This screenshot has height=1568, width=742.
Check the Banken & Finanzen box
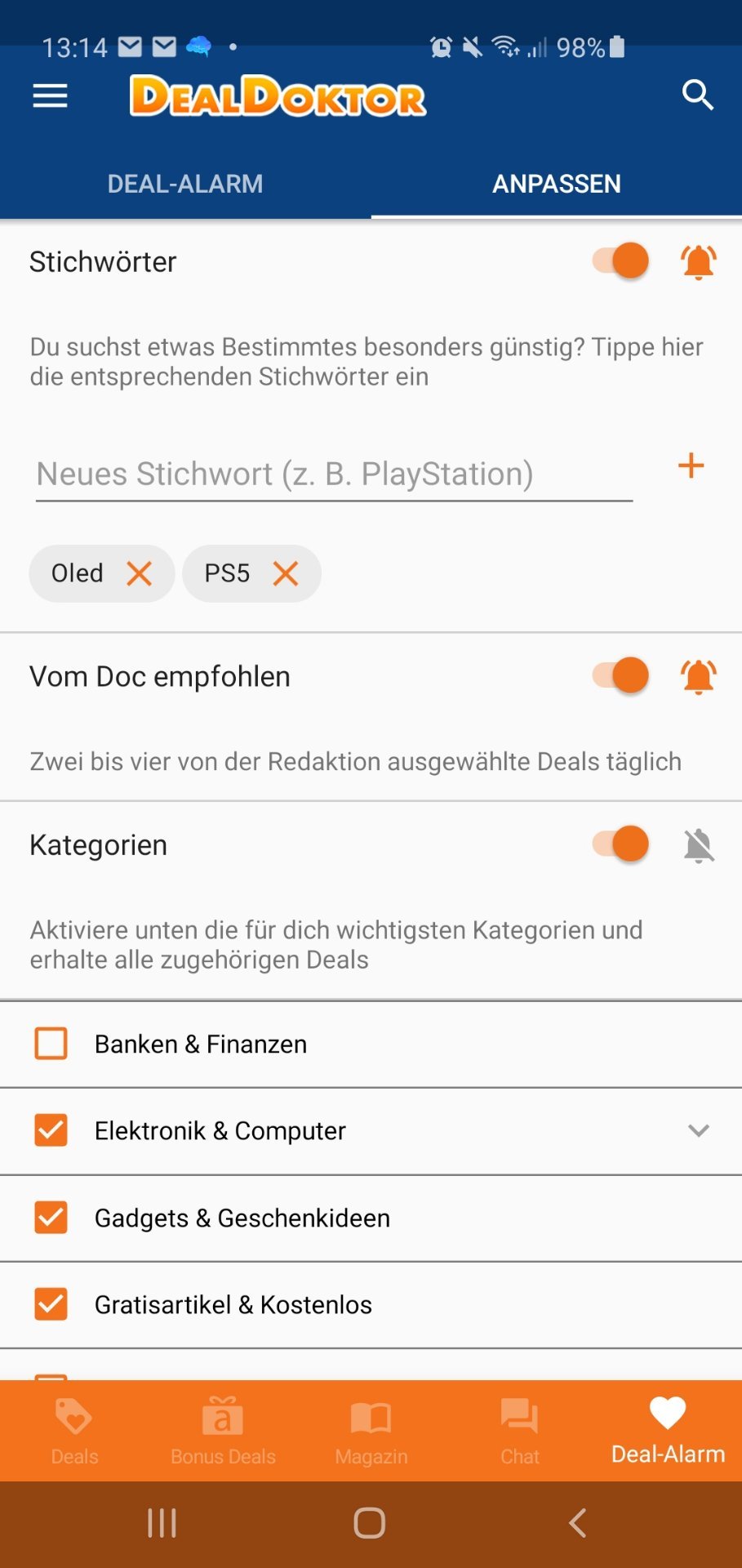pos(51,1044)
